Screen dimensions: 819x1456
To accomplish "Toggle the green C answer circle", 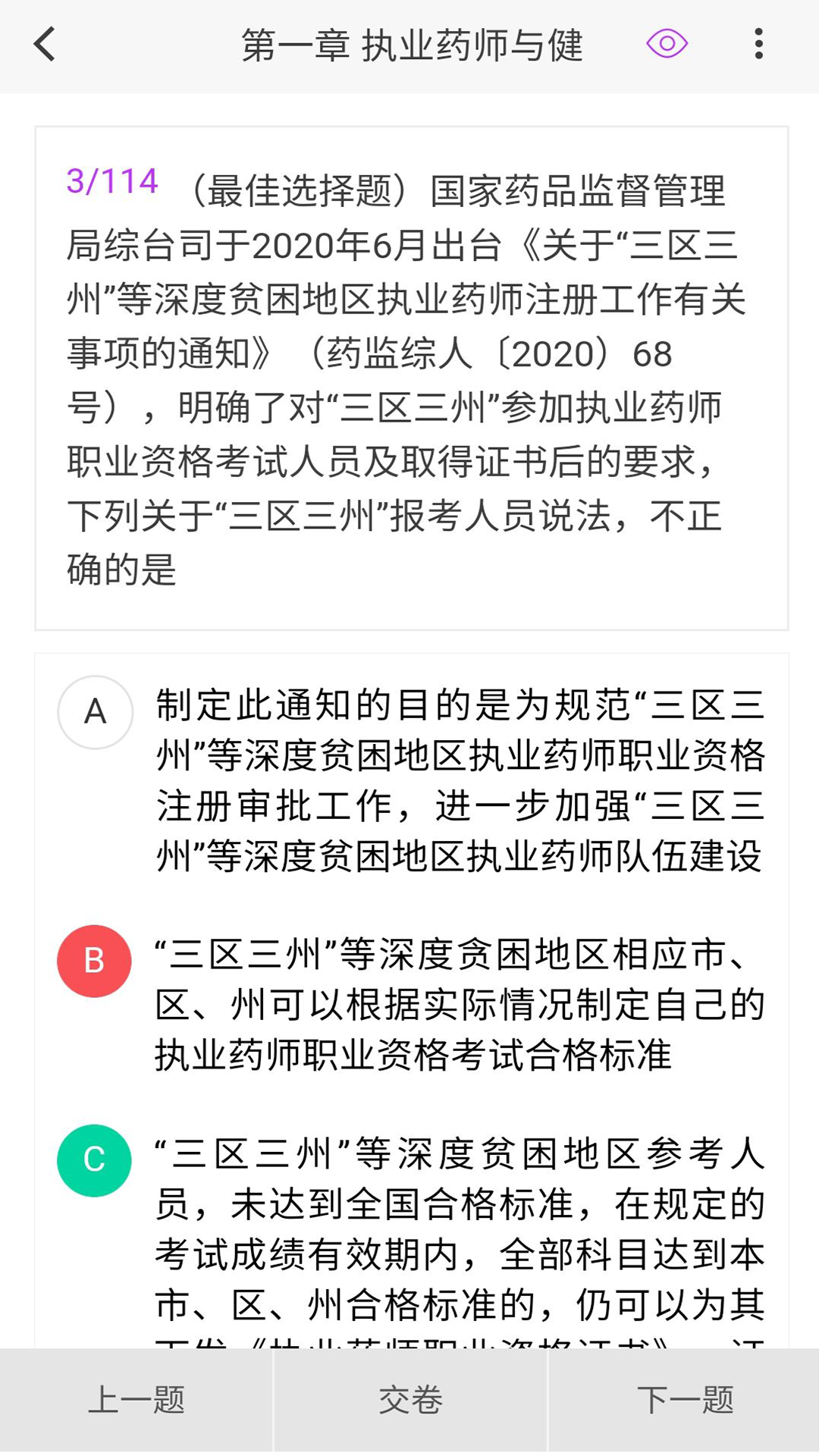I will tap(94, 1159).
